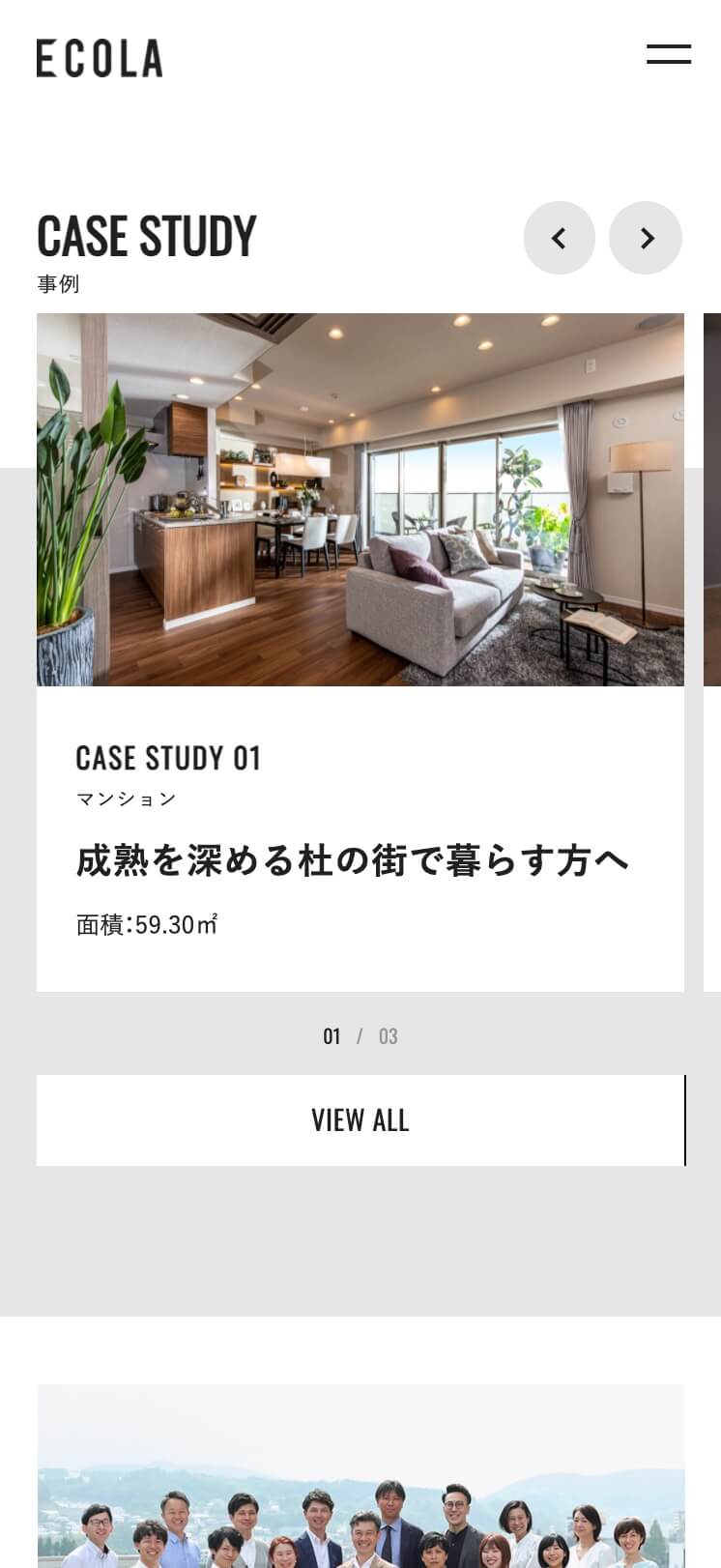The height and width of the screenshot is (1568, 721).
Task: Show the previous case study slide
Action: [559, 238]
